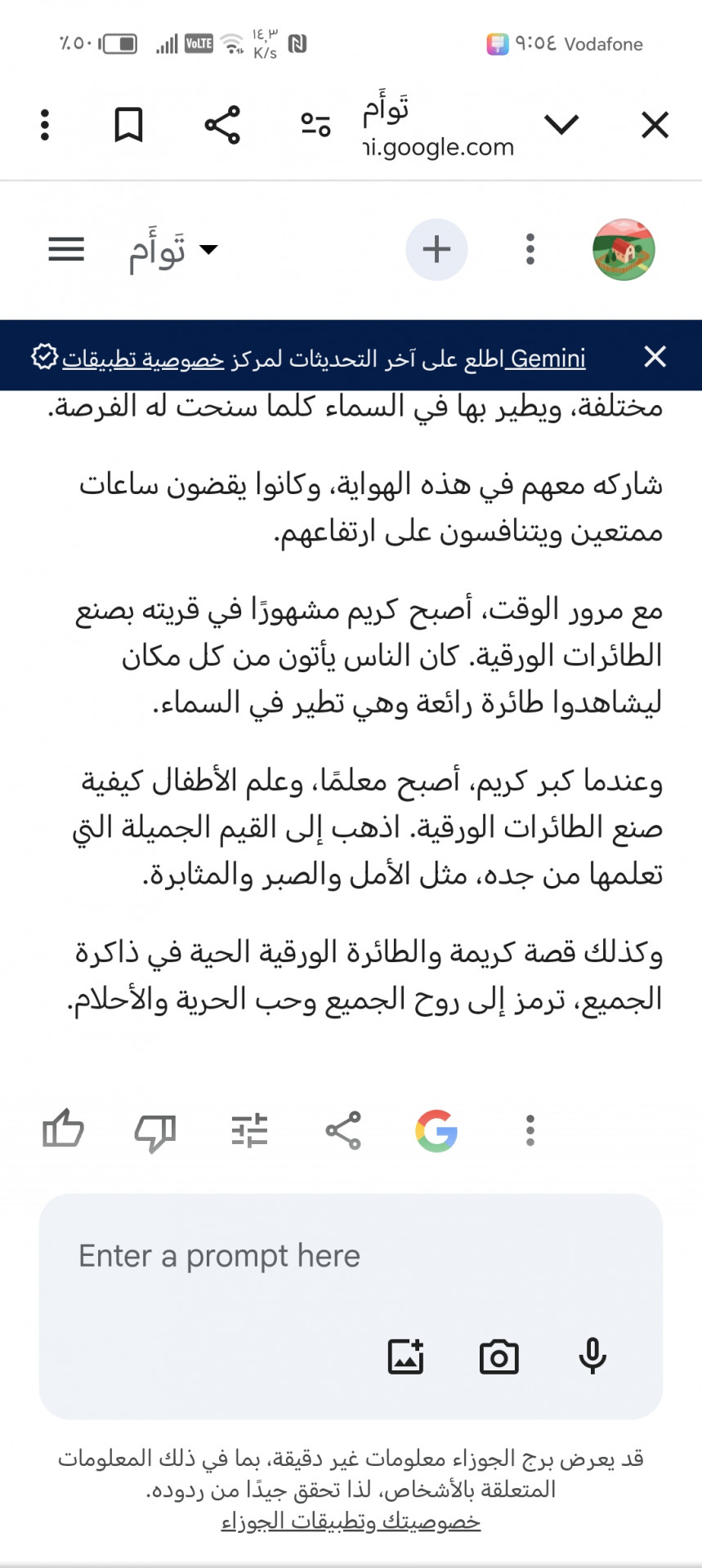Expand the tab's down chevron
Screen dimensions: 702x1568
click(x=561, y=125)
